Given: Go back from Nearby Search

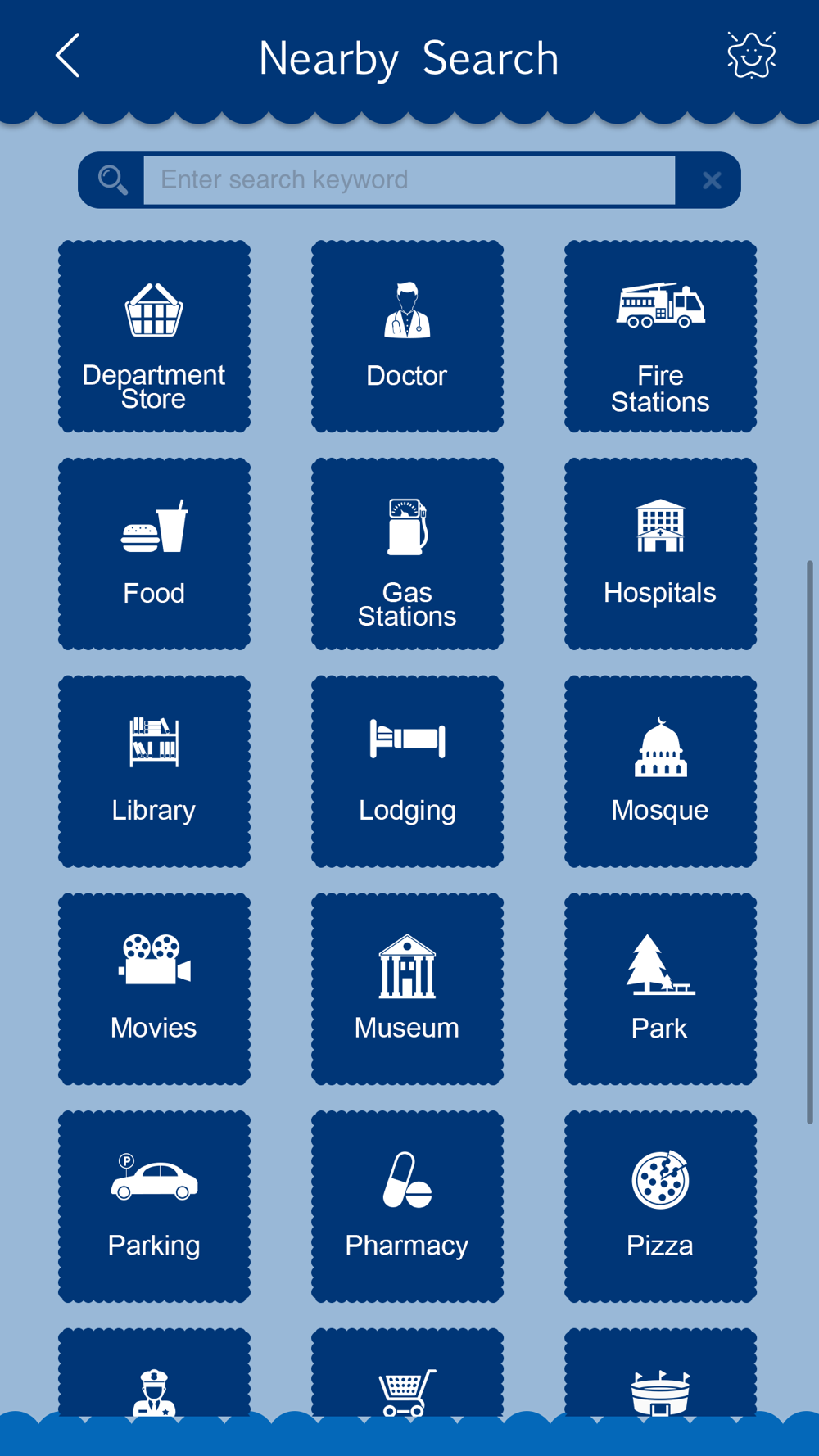Looking at the screenshot, I should pos(68,56).
